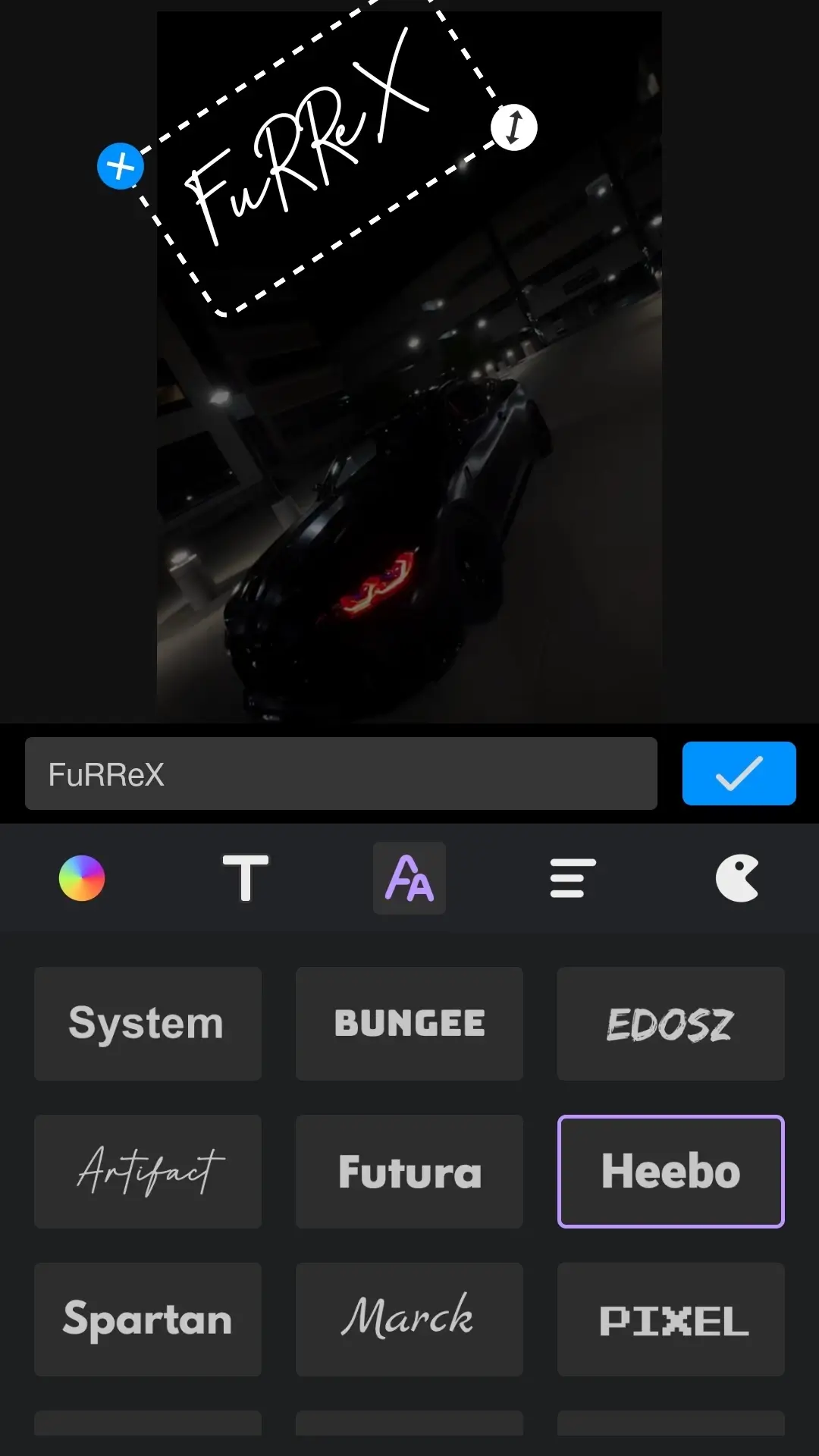Viewport: 819px width, 1456px height.
Task: Open the color wheel options
Action: pos(82,878)
